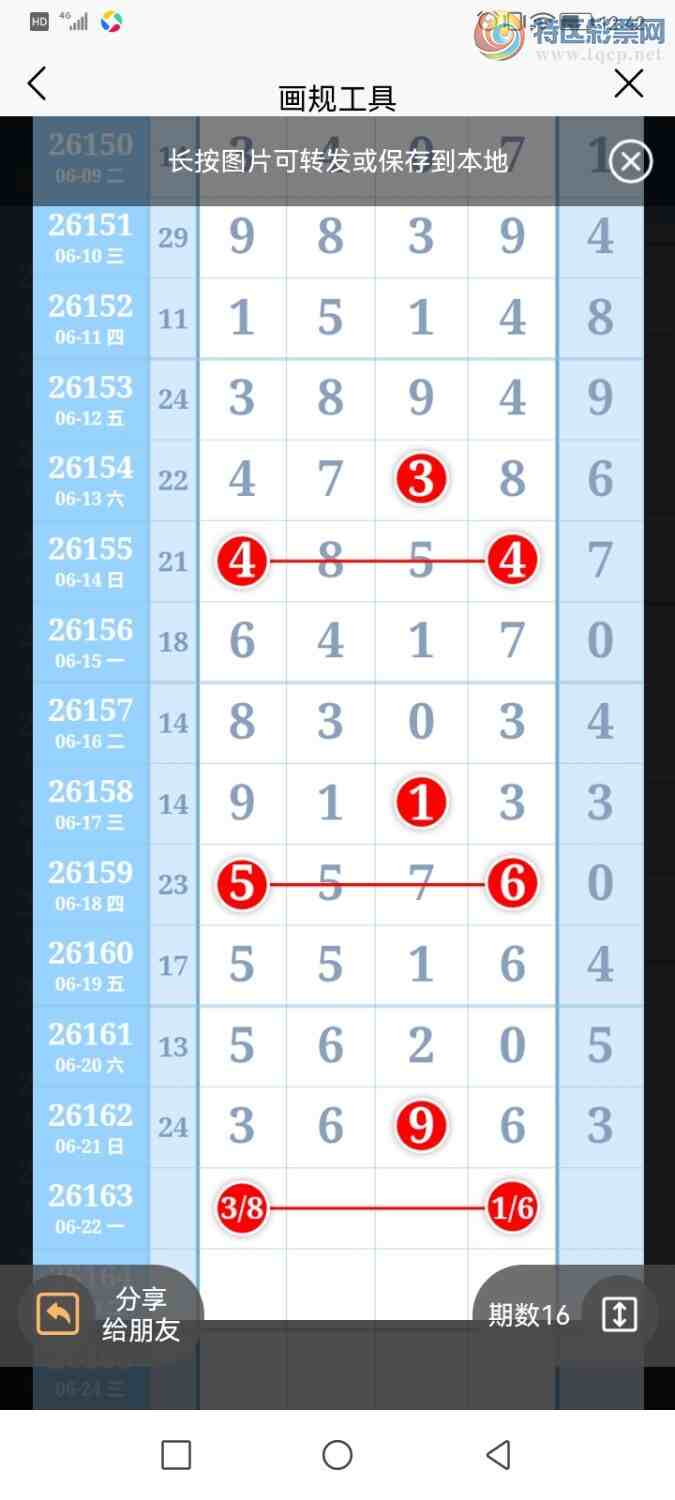The image size is (675, 1500).
Task: Dismiss the save-image hint banner
Action: click(631, 161)
